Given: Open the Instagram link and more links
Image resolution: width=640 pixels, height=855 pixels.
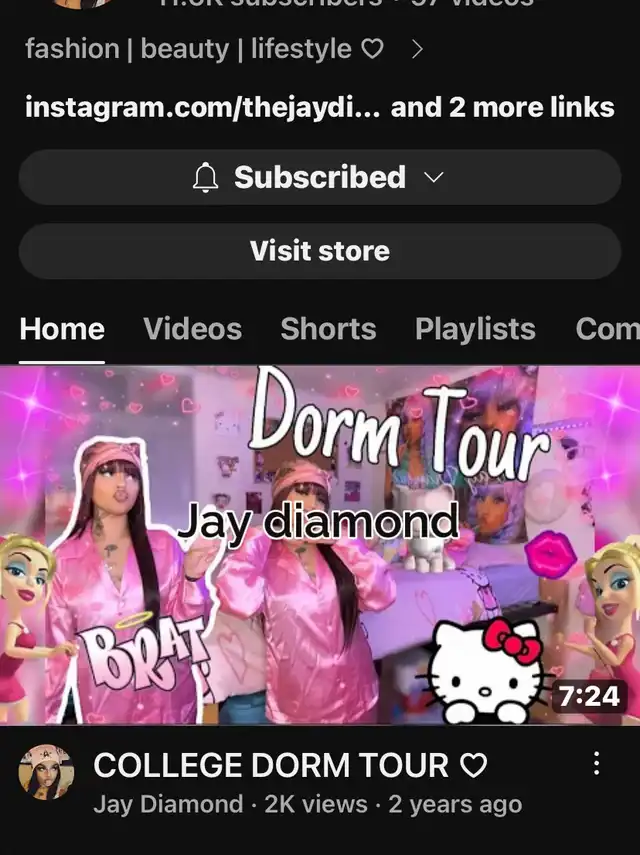Looking at the screenshot, I should click(319, 106).
